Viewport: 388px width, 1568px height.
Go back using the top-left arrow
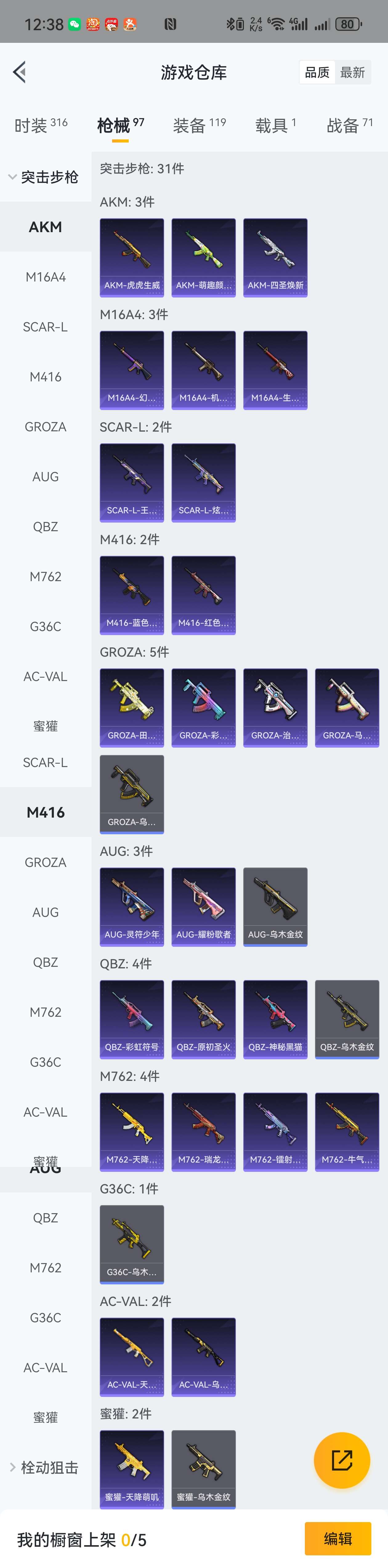pyautogui.click(x=19, y=72)
